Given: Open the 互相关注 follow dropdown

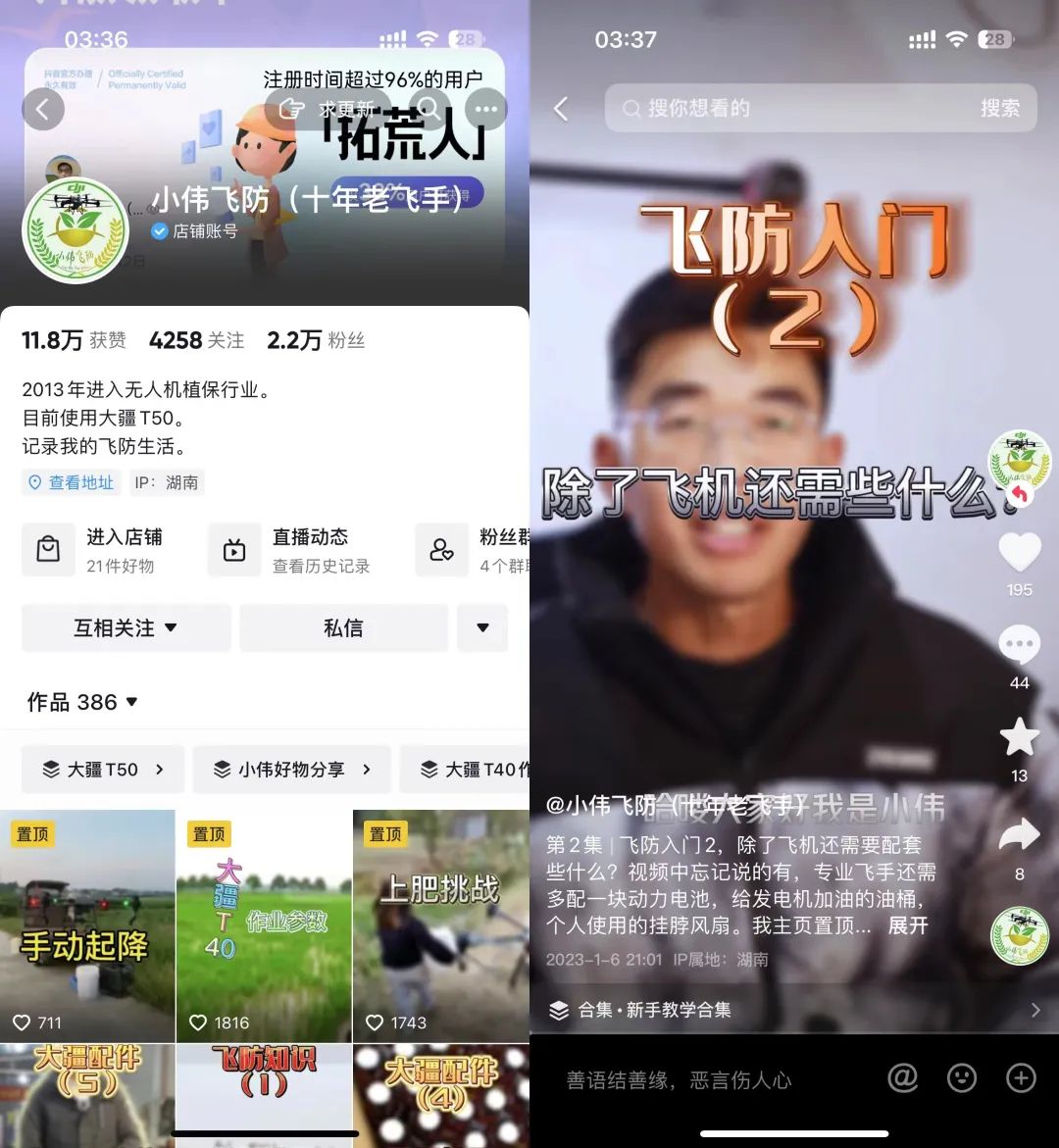Looking at the screenshot, I should 126,628.
